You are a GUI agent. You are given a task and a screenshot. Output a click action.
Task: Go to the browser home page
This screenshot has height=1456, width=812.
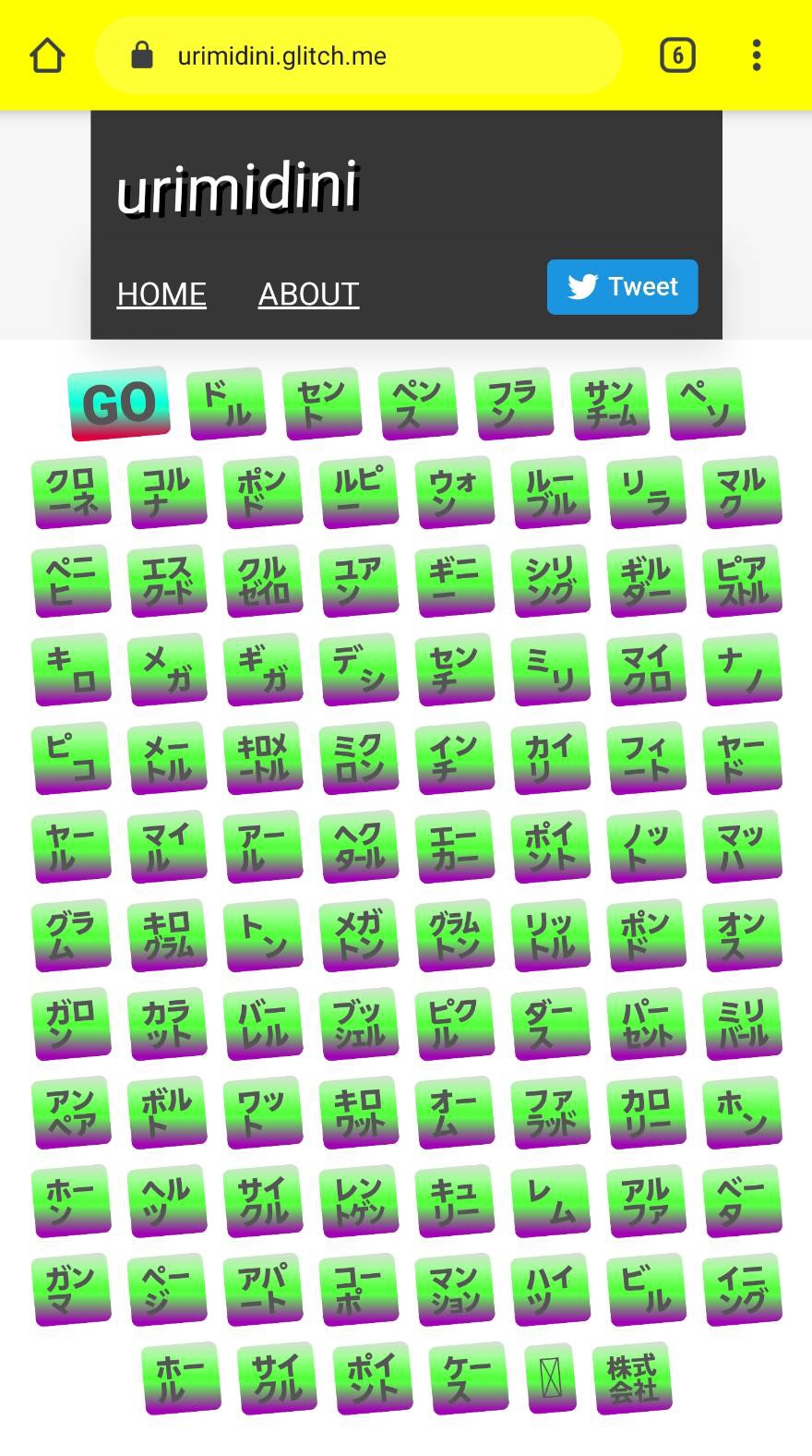47,55
